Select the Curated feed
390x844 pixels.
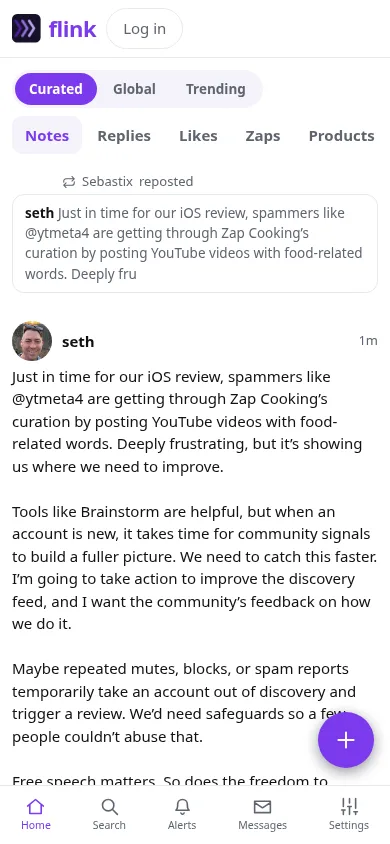[x=56, y=89]
